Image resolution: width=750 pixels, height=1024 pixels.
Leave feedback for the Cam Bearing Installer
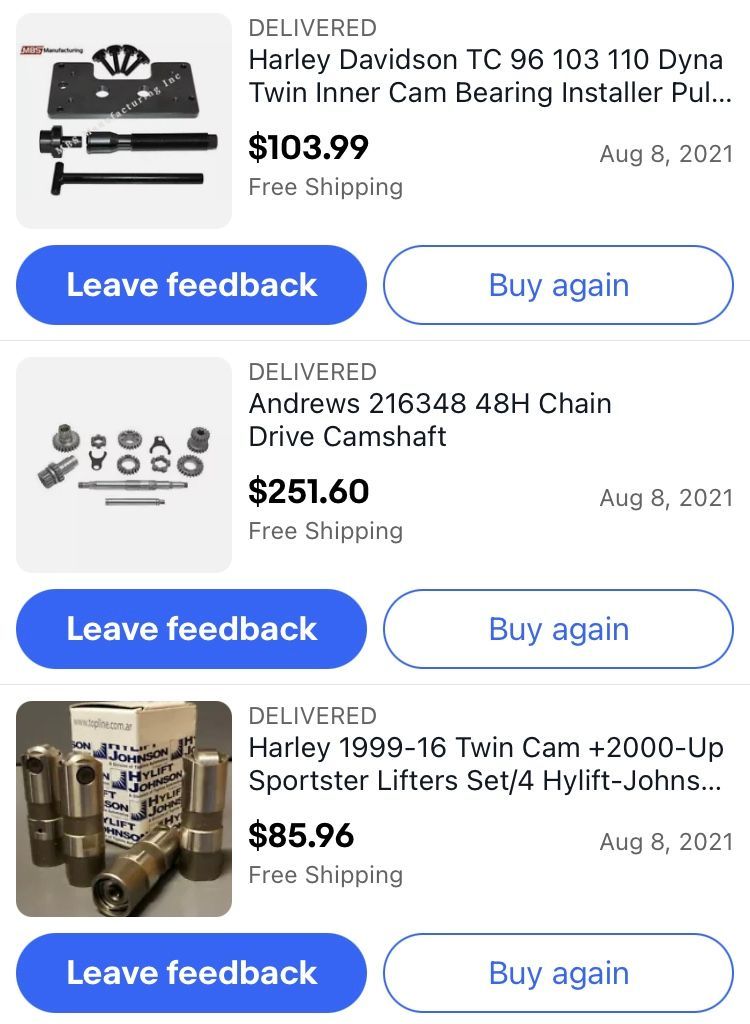tap(191, 285)
